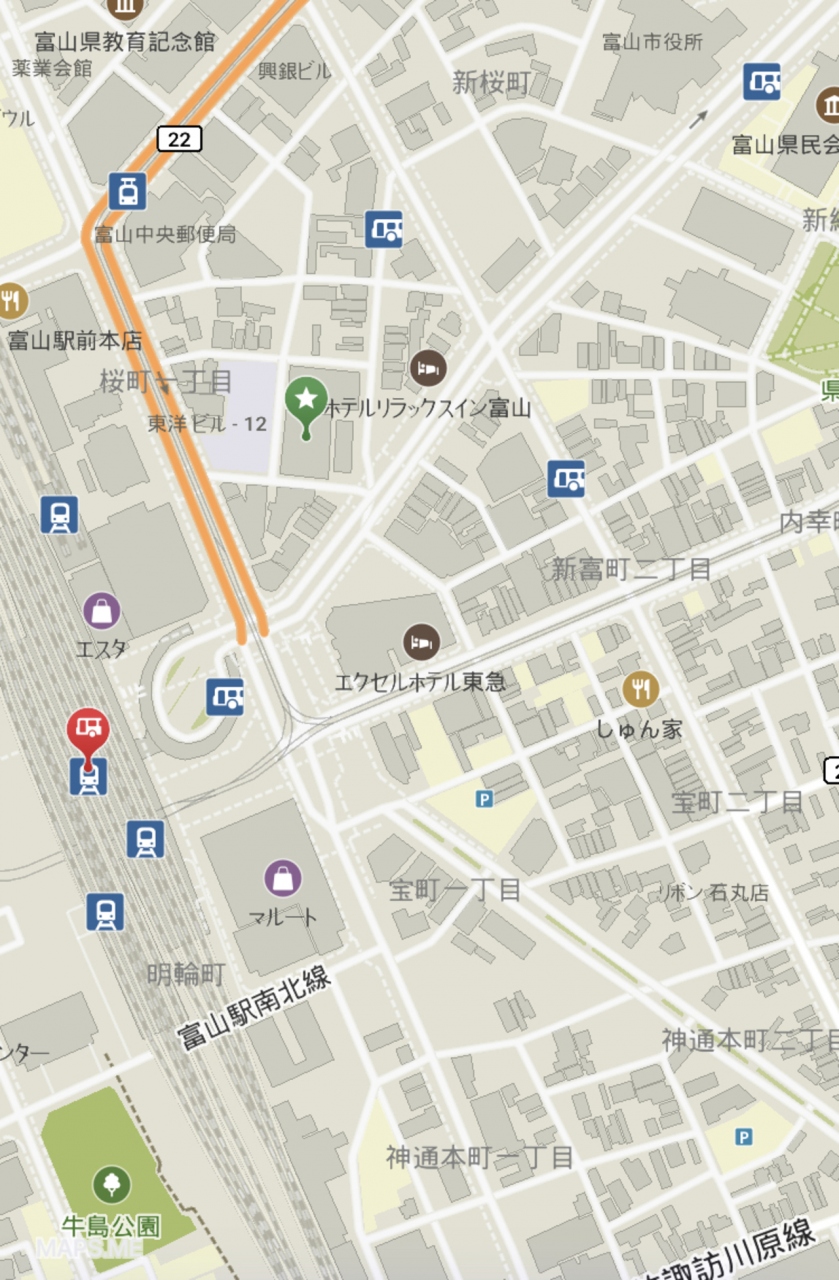Select the マルート shopping marker
This screenshot has height=1280, width=839.
283,879
